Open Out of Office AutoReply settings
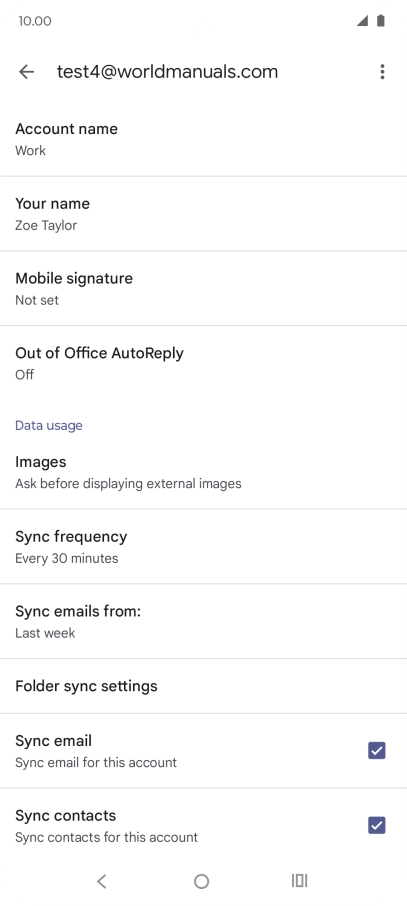This screenshot has height=906, width=407. [204, 363]
